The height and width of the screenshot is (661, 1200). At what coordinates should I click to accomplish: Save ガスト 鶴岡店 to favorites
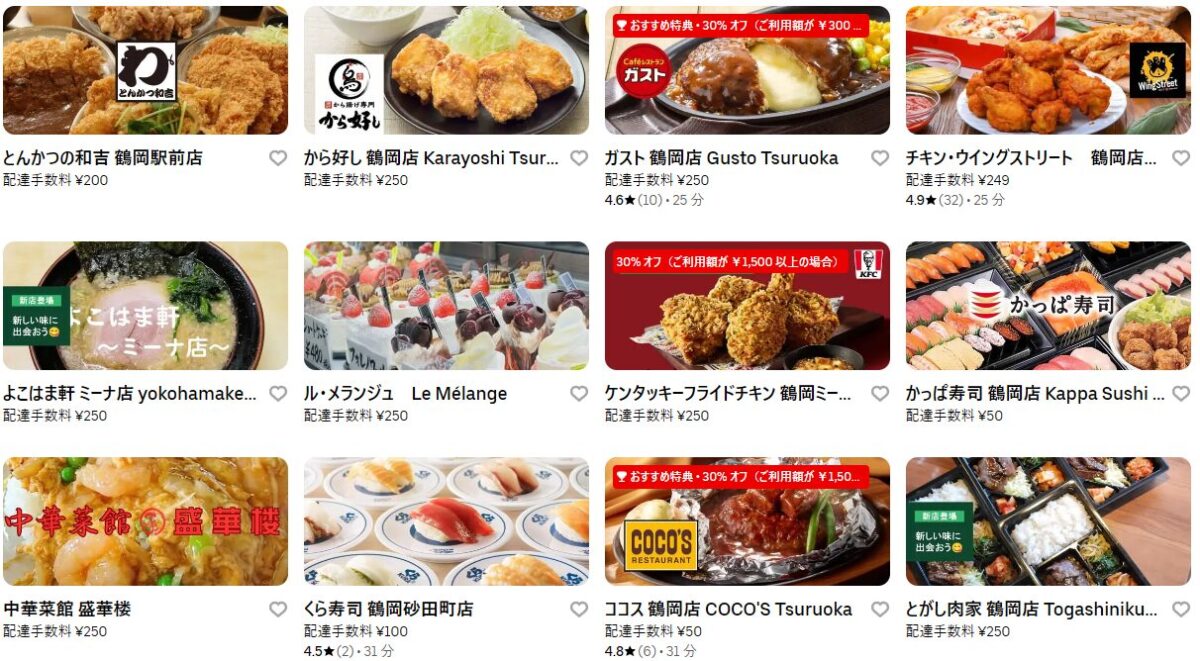point(880,158)
